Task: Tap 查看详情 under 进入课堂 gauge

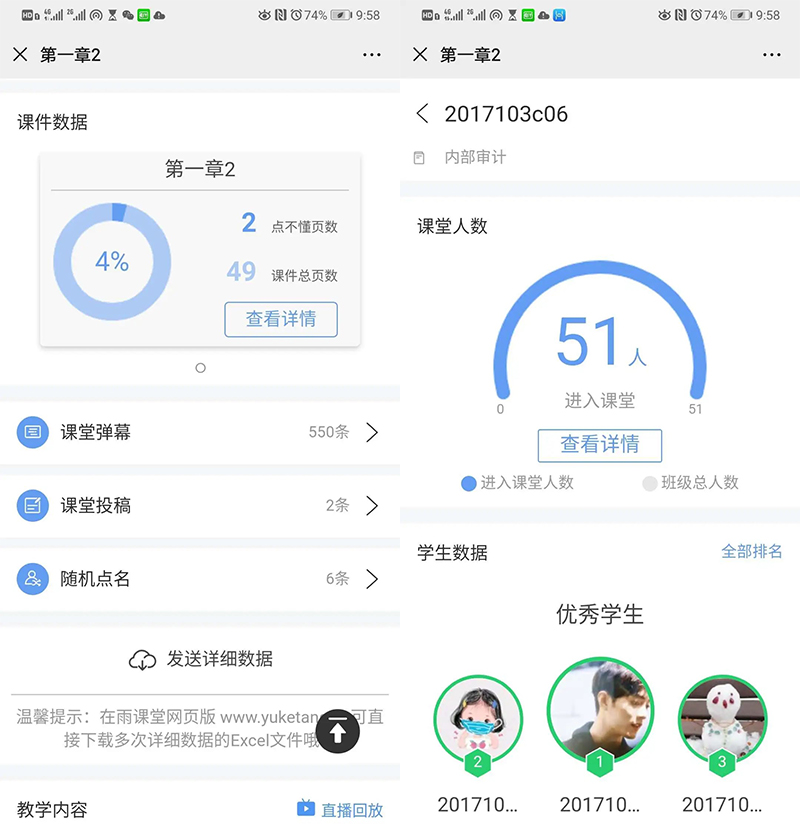Action: coord(600,445)
